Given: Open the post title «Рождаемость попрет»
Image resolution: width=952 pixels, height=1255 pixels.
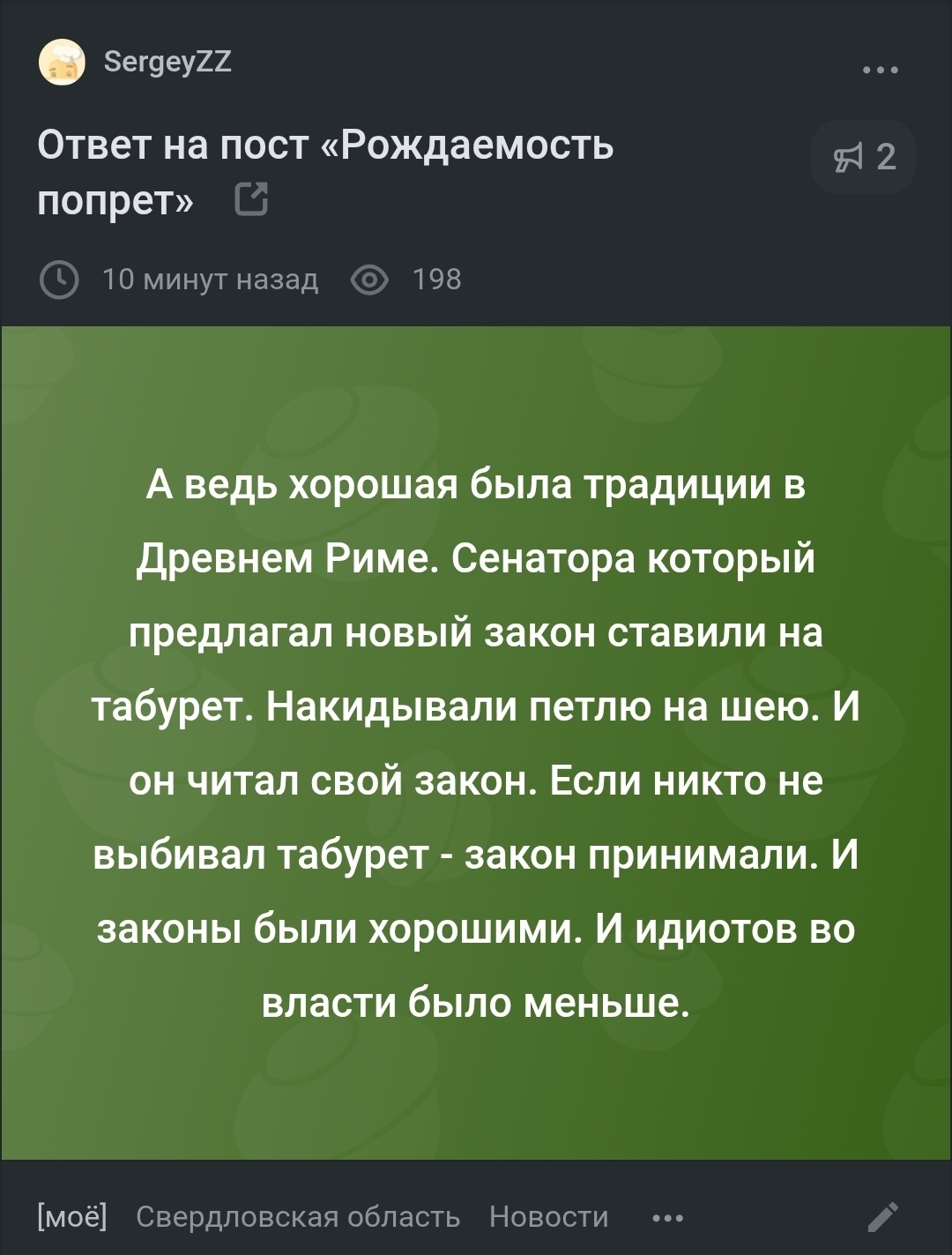Looking at the screenshot, I should (x=324, y=171).
